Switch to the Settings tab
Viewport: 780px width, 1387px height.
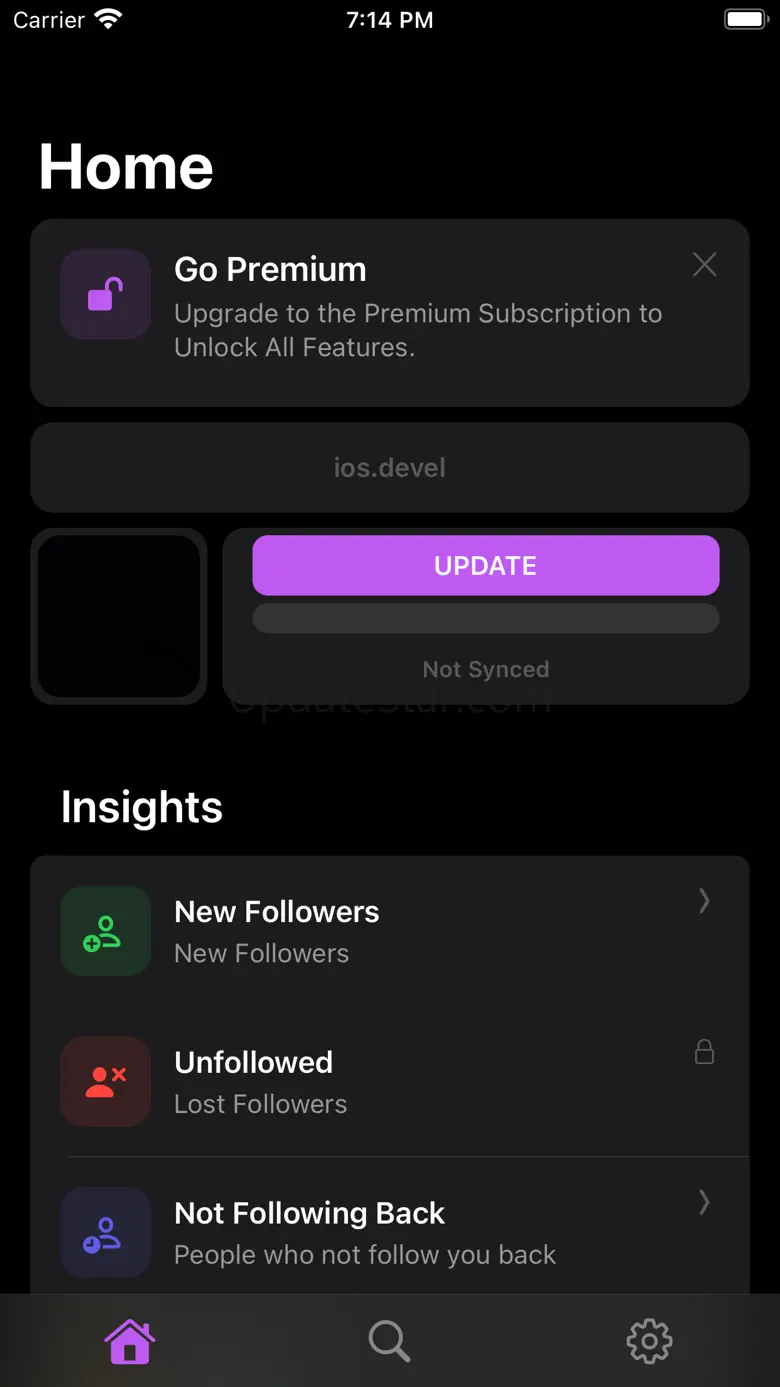pos(649,1340)
